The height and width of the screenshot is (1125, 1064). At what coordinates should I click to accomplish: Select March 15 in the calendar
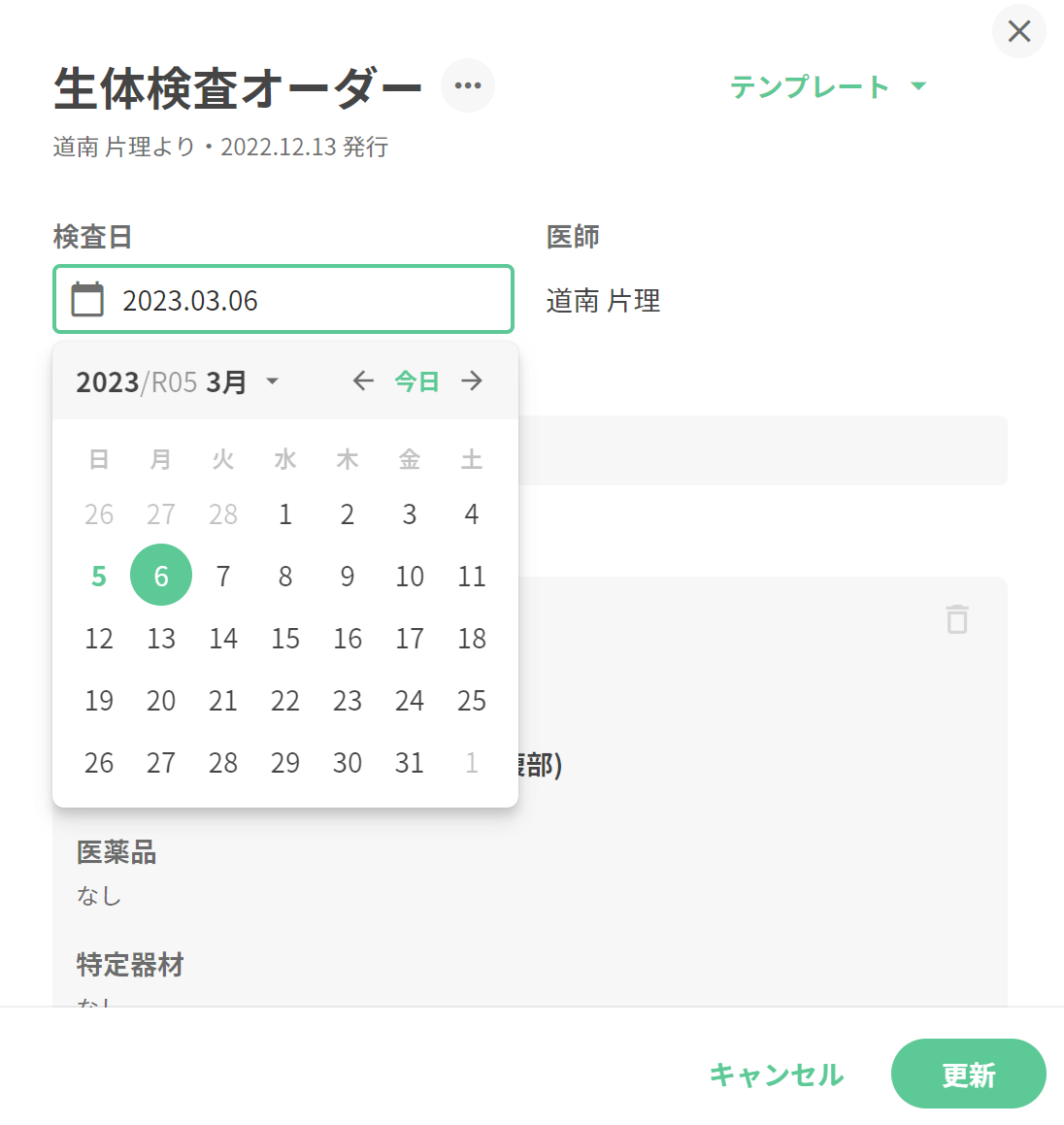coord(285,639)
